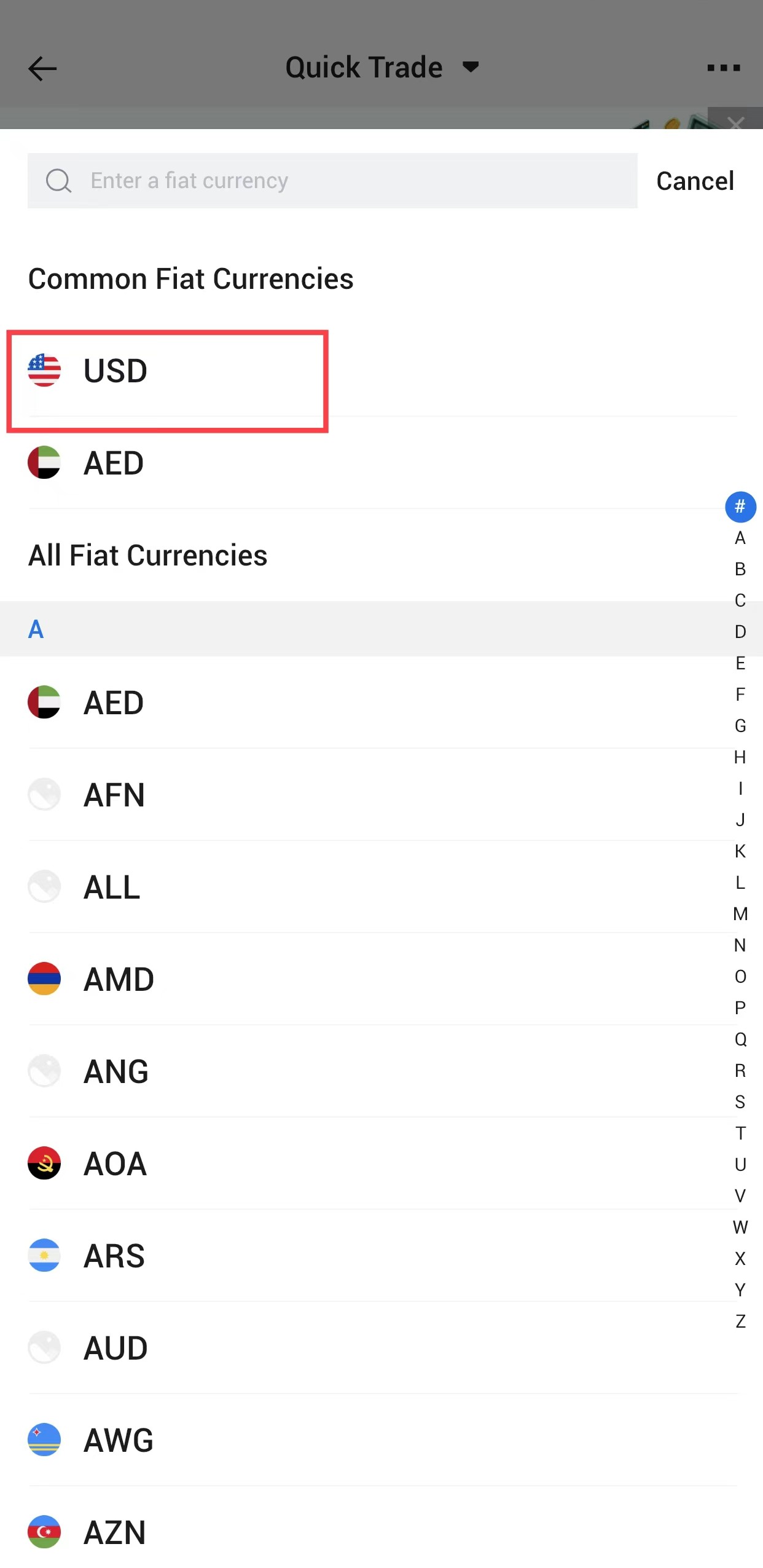This screenshot has width=763, height=1568.
Task: Jump to letter Z in index
Action: tap(740, 1321)
